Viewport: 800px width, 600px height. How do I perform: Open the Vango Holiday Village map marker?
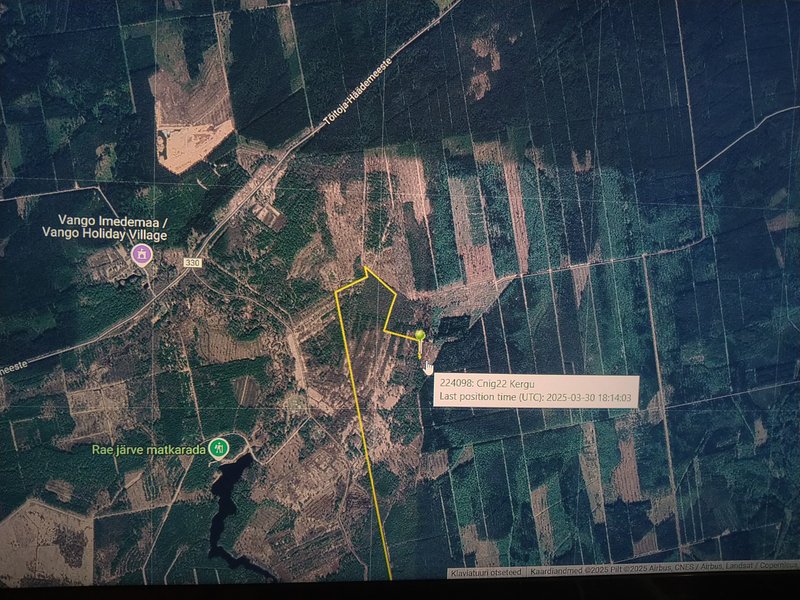(142, 256)
